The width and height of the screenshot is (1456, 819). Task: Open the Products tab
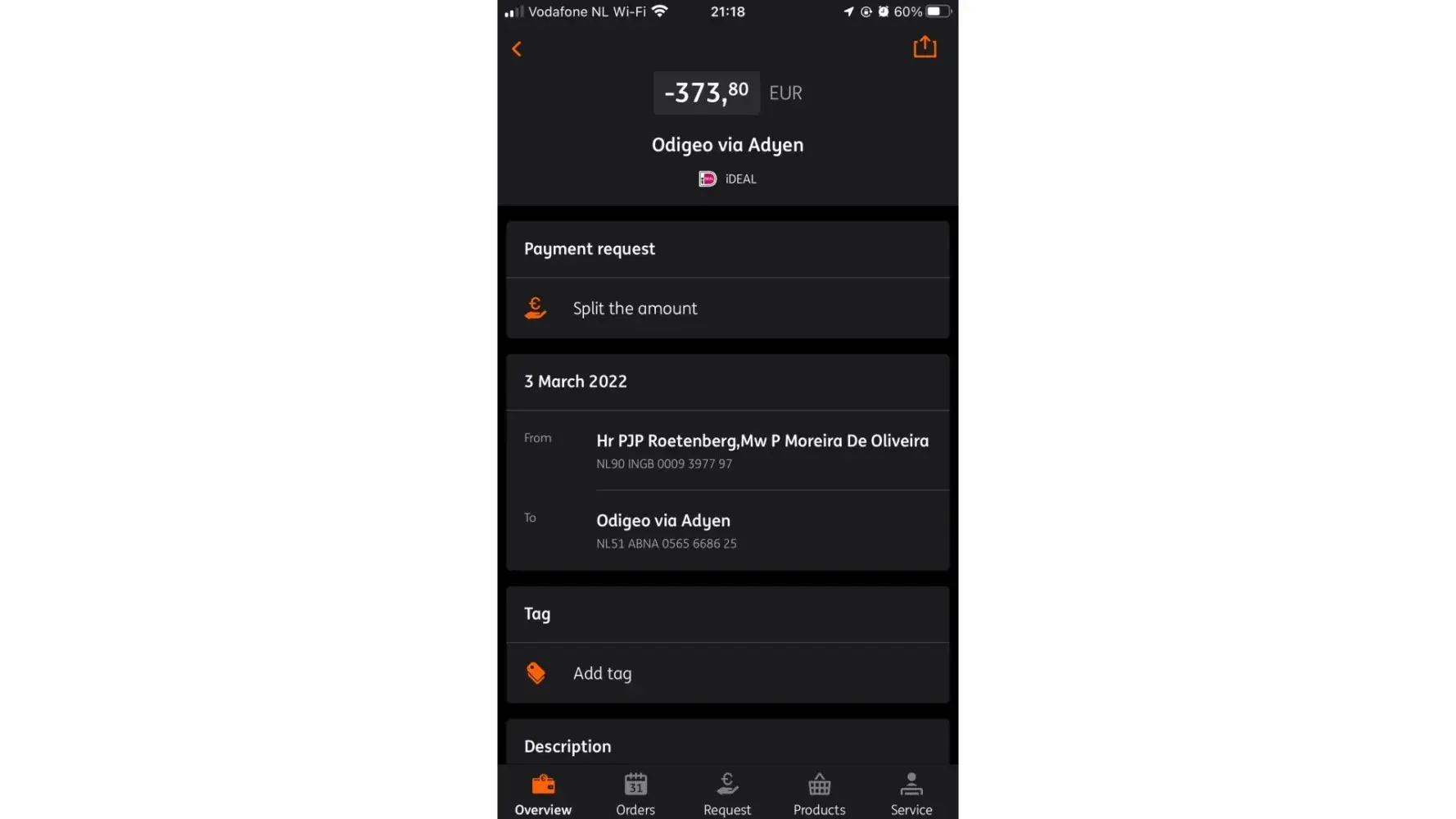coord(819,794)
